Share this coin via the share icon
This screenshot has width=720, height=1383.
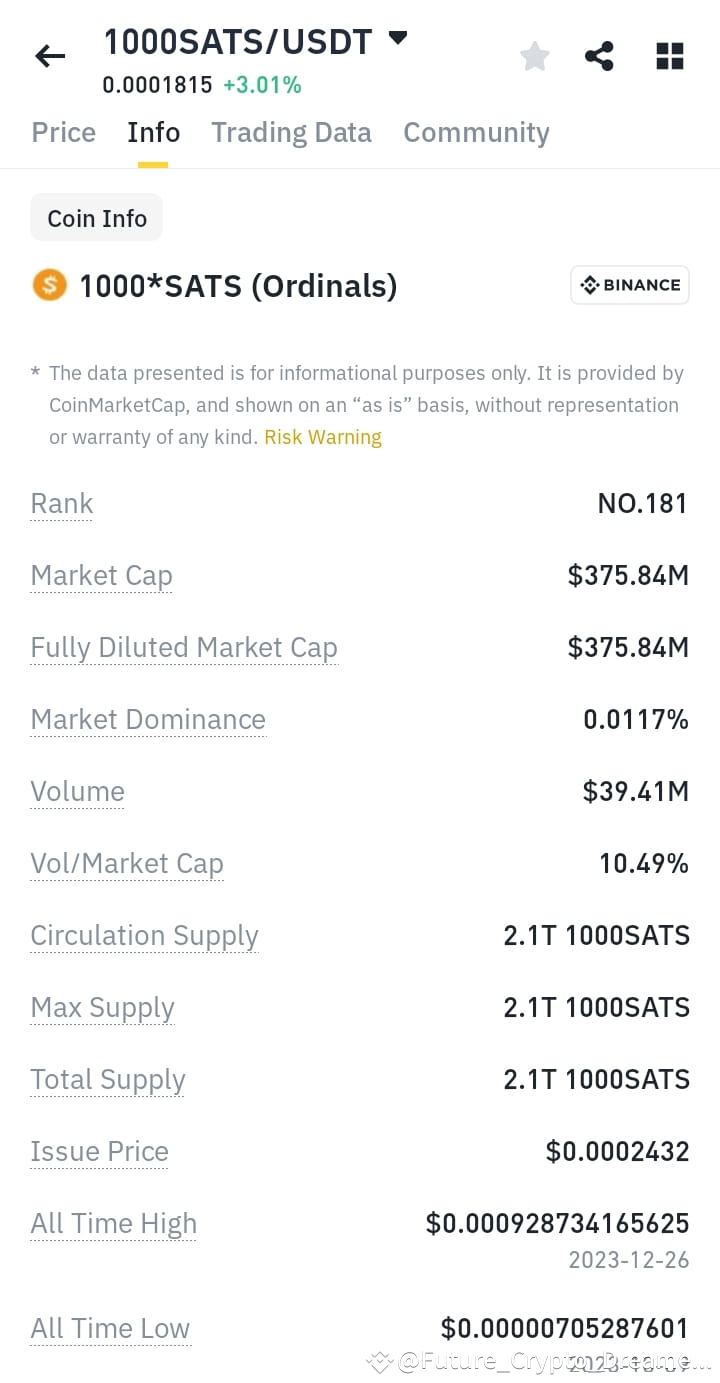(x=599, y=57)
